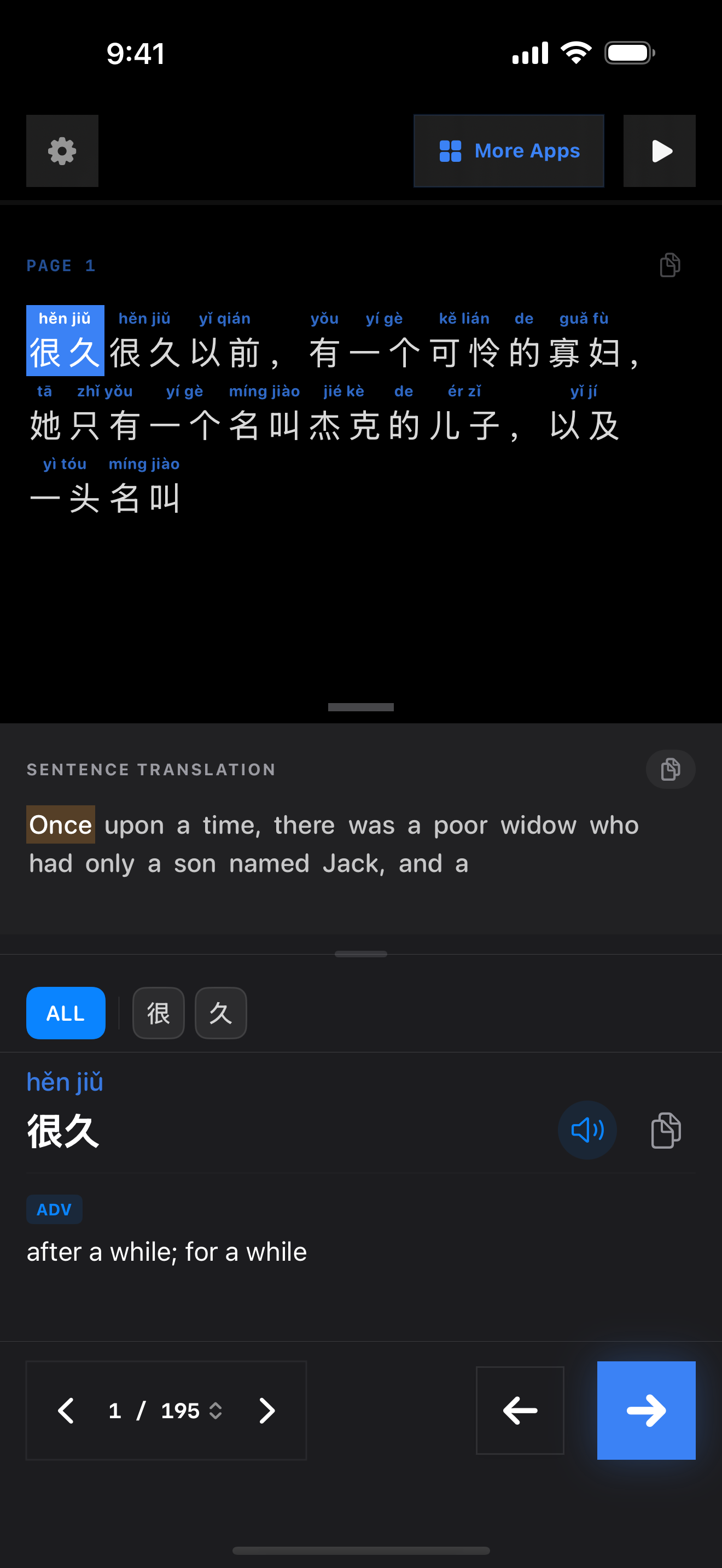Open the settings gear
Screen dimensions: 722x1568
pyautogui.click(x=62, y=151)
